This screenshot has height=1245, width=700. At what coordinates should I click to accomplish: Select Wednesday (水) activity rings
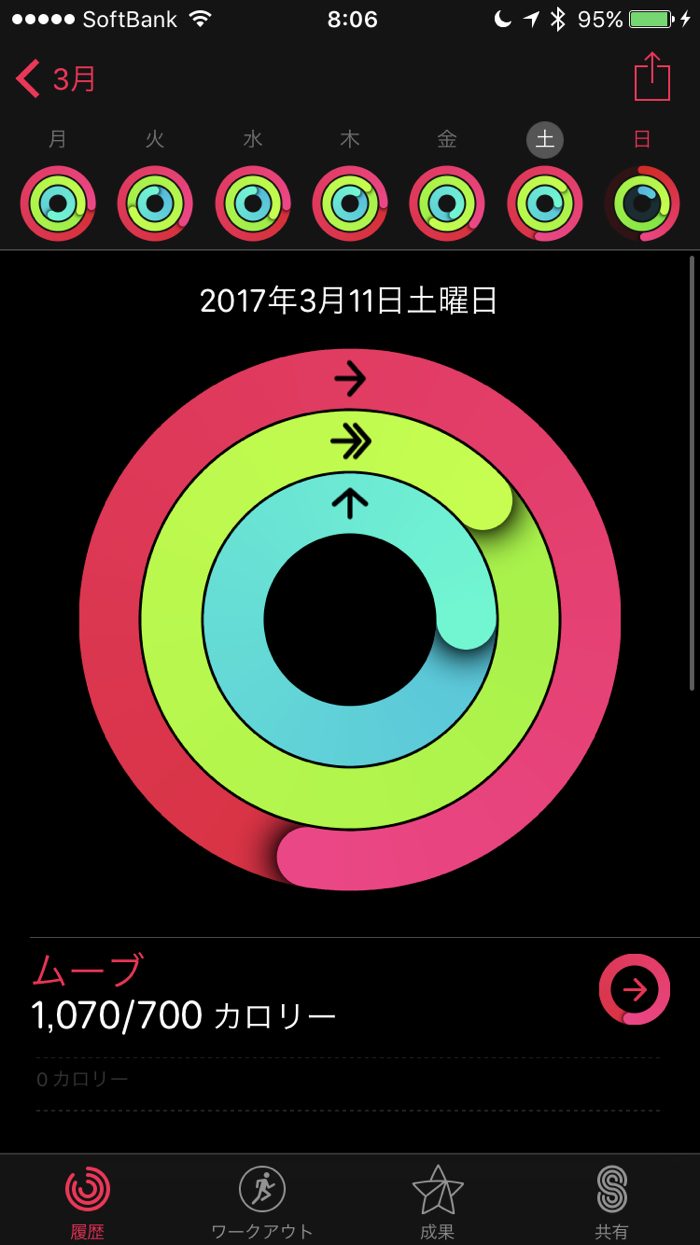tap(252, 203)
